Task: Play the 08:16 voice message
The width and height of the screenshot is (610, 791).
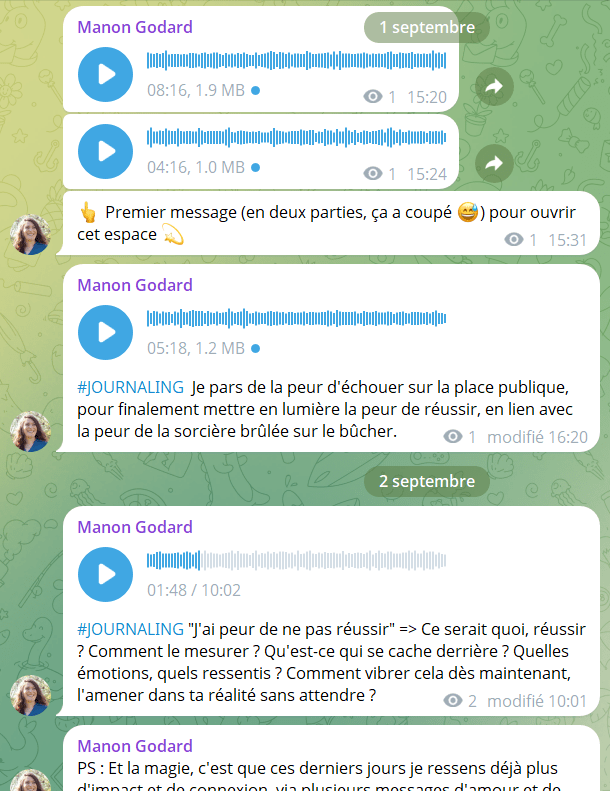Action: click(x=105, y=74)
